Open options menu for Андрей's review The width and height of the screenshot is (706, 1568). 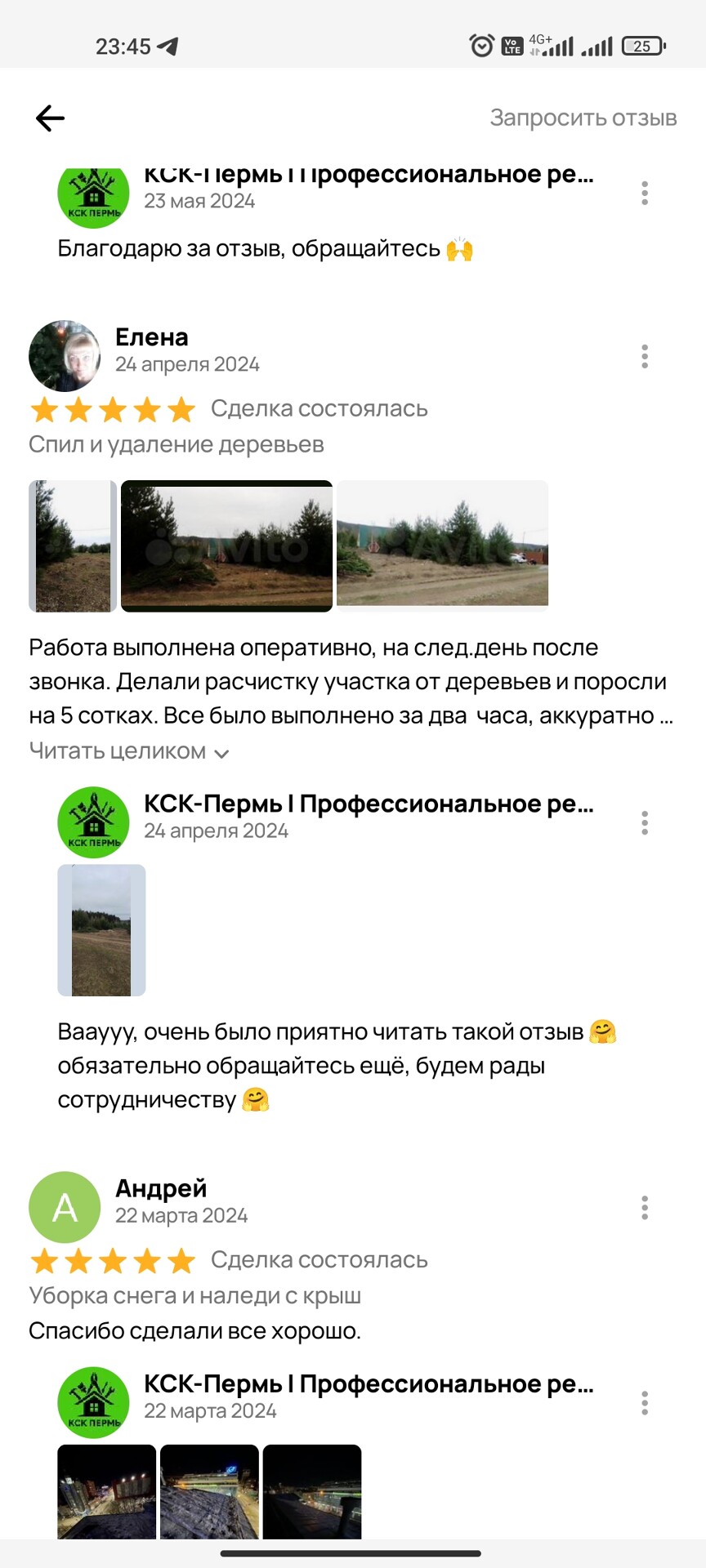645,1208
